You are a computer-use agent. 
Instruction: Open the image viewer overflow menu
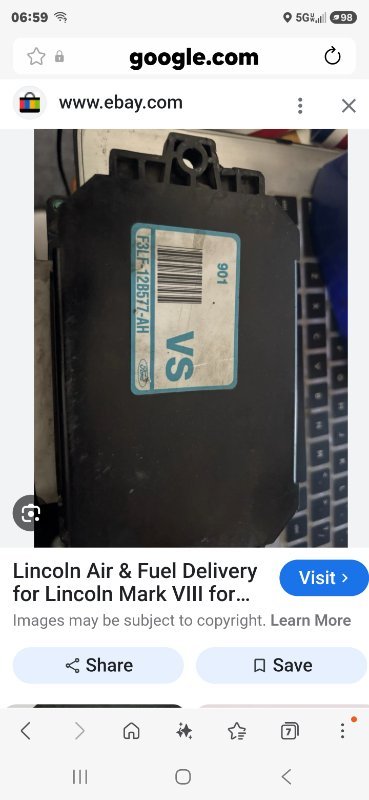click(x=300, y=106)
